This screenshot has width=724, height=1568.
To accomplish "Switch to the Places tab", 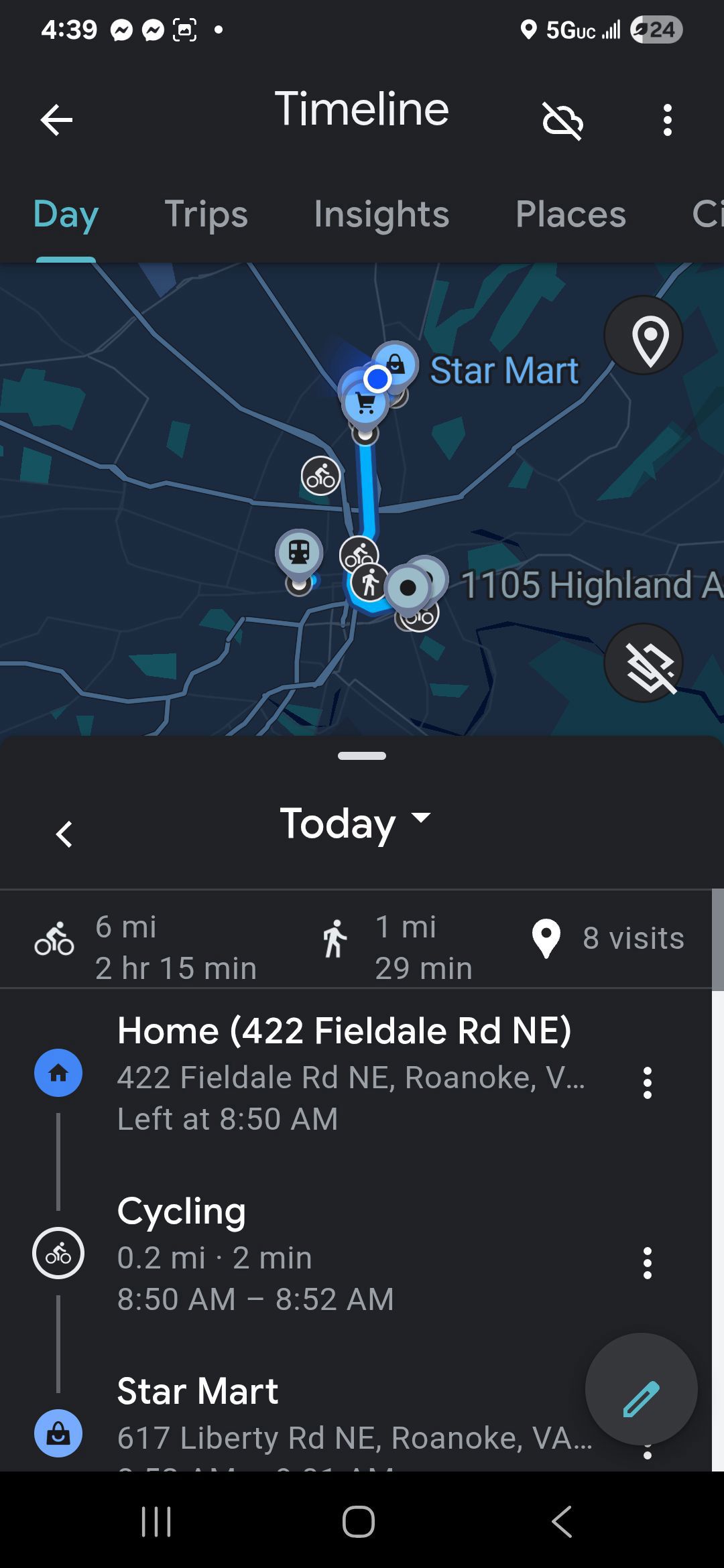I will 570,214.
